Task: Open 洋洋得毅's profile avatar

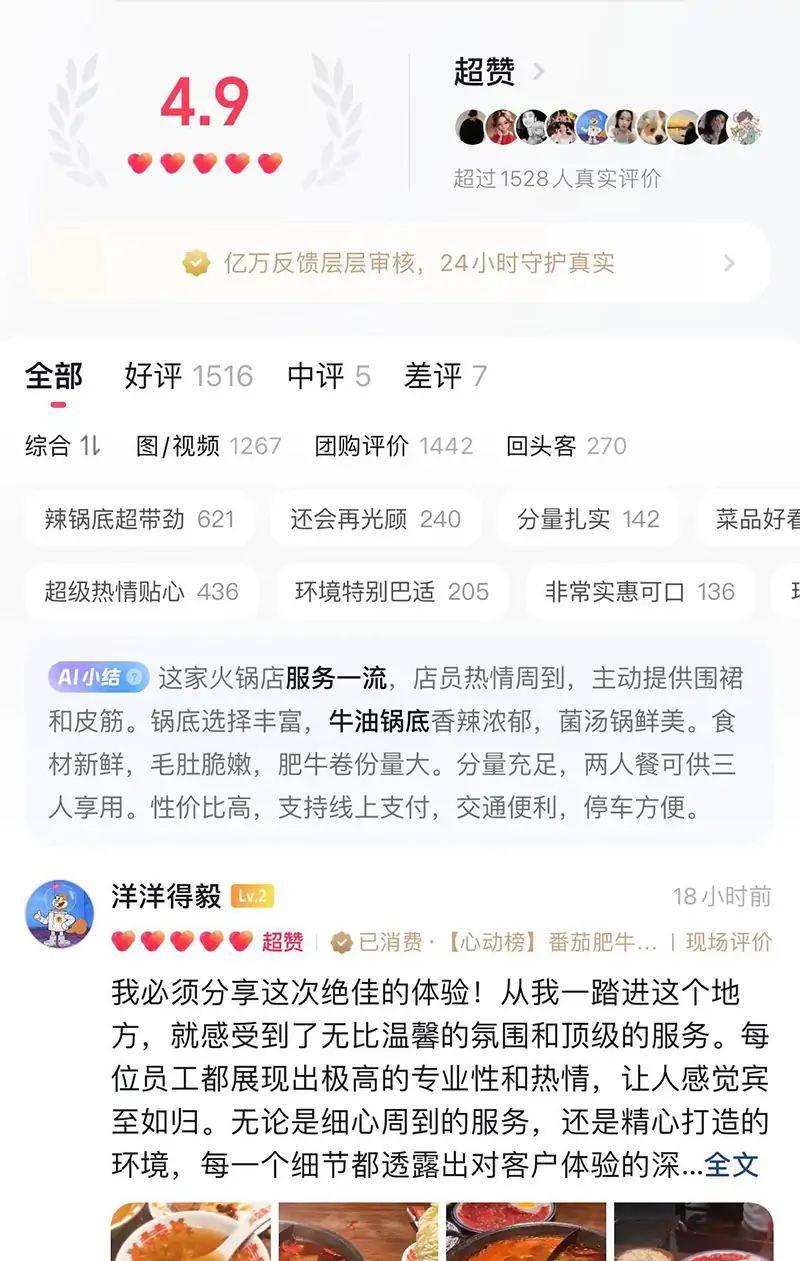Action: pos(60,914)
